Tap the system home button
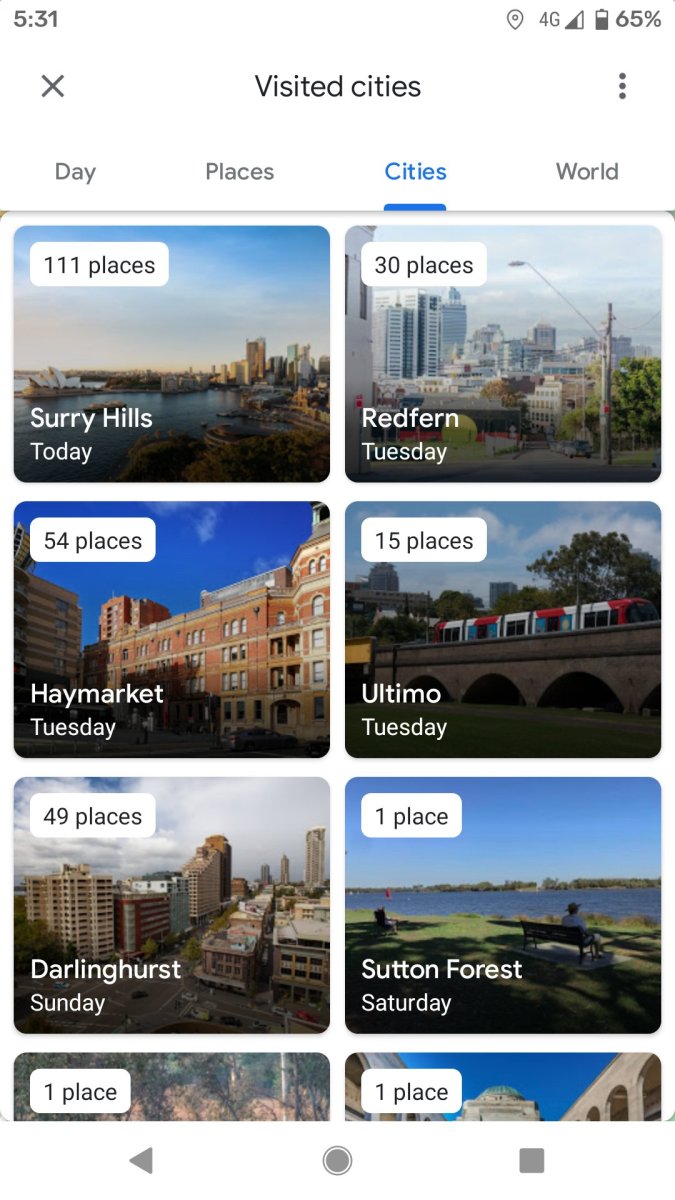675x1200 pixels. (337, 1160)
